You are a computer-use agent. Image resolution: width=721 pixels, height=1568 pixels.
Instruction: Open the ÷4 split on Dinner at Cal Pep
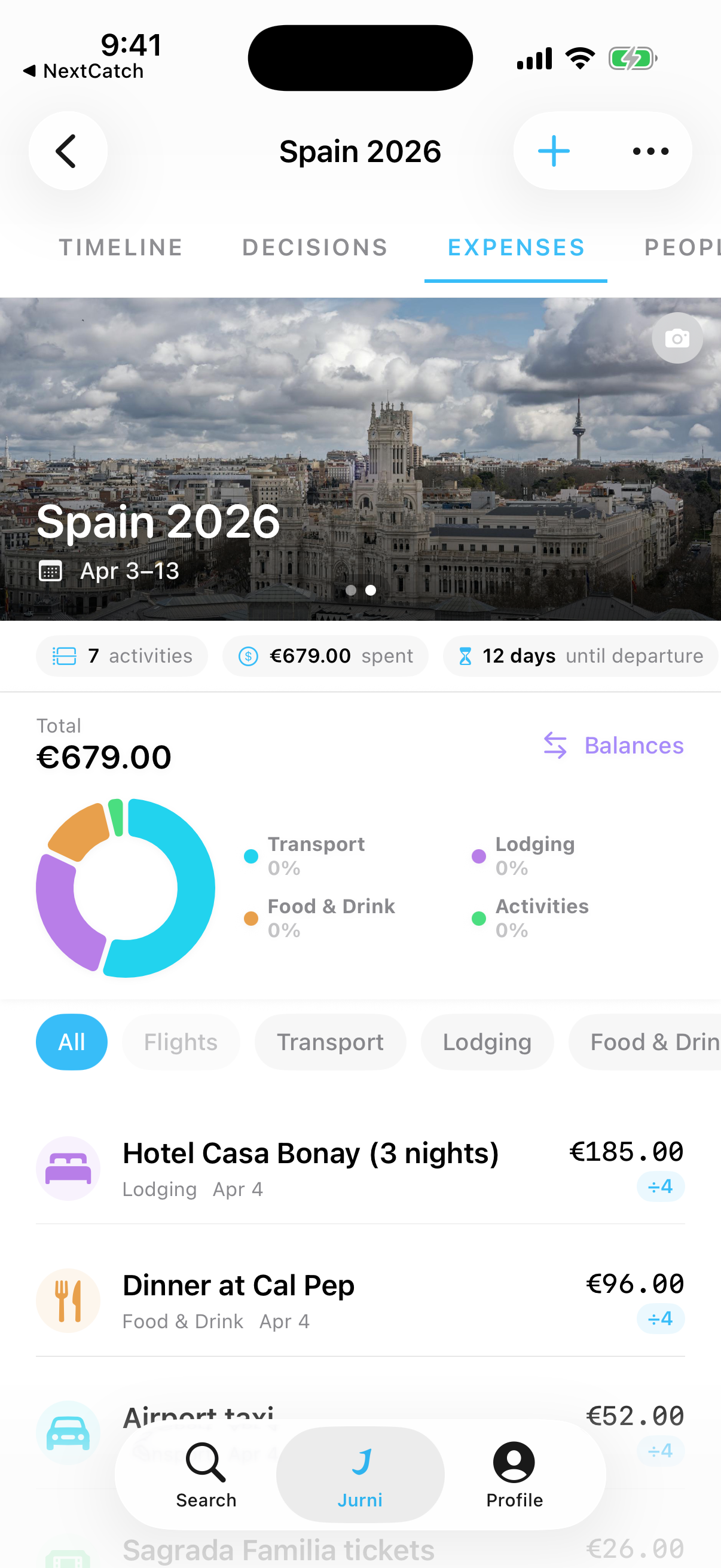[x=660, y=1319]
